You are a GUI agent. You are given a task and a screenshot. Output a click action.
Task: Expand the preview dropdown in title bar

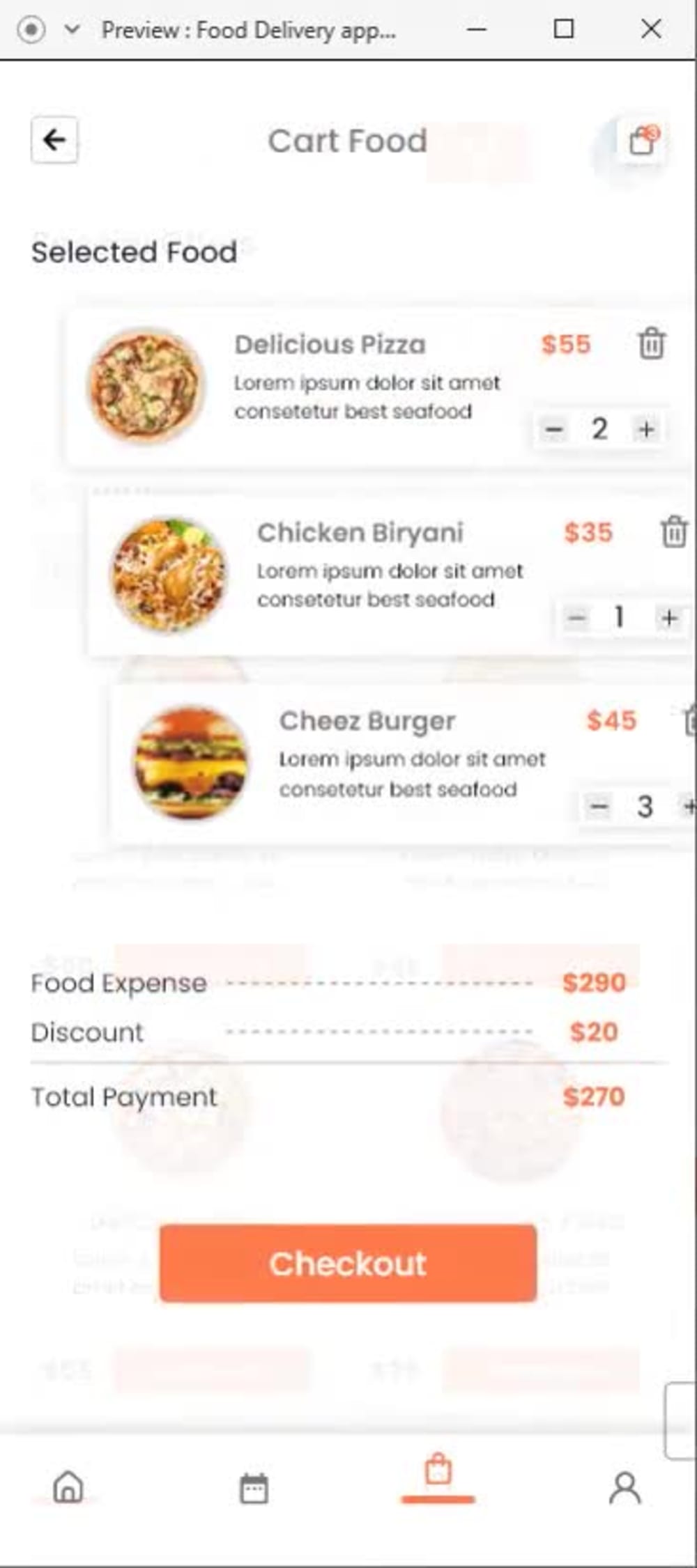[x=70, y=29]
